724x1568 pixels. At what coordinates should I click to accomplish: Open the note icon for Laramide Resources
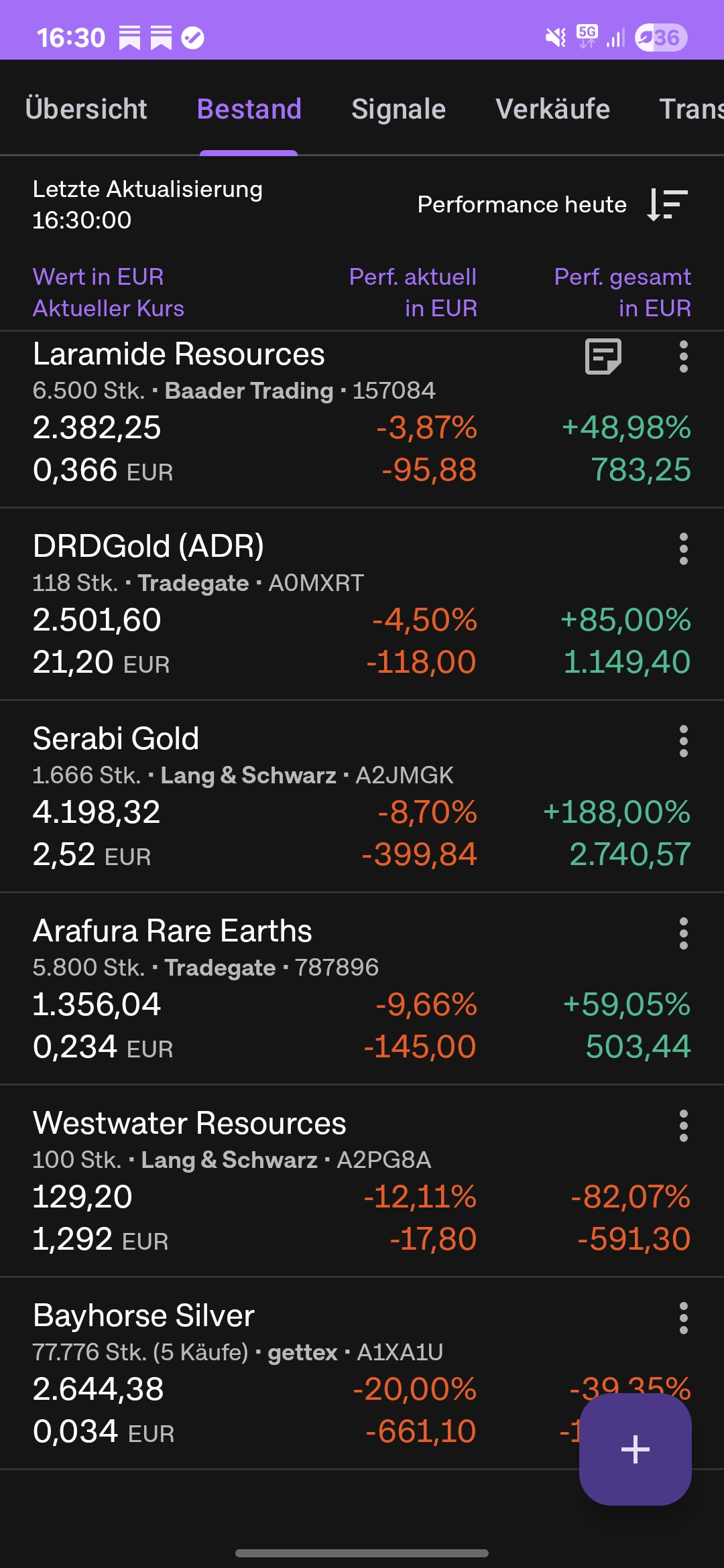(x=603, y=356)
